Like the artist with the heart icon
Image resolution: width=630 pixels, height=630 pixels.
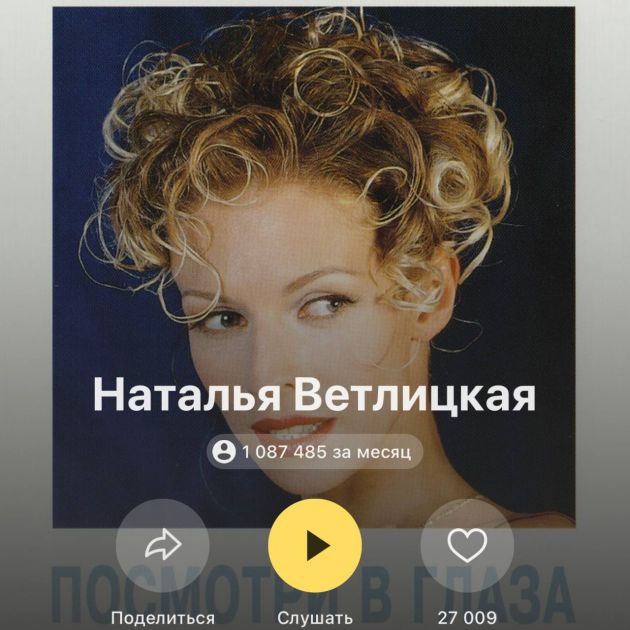tap(466, 545)
